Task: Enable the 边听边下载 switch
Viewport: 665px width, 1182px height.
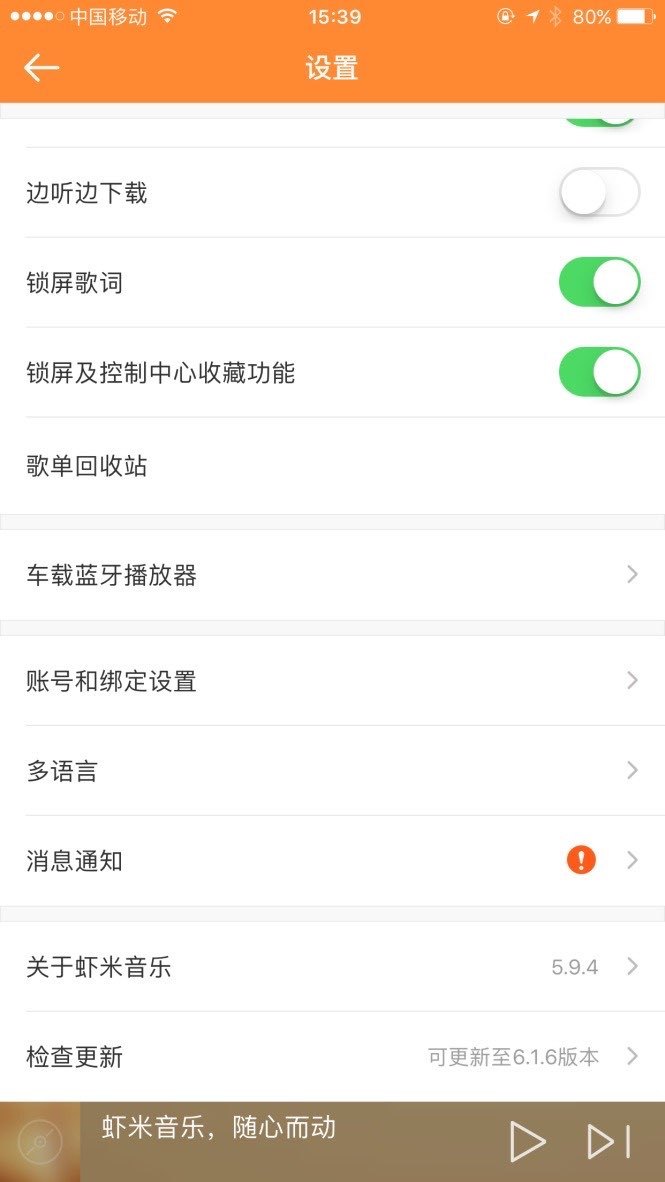Action: (x=598, y=192)
